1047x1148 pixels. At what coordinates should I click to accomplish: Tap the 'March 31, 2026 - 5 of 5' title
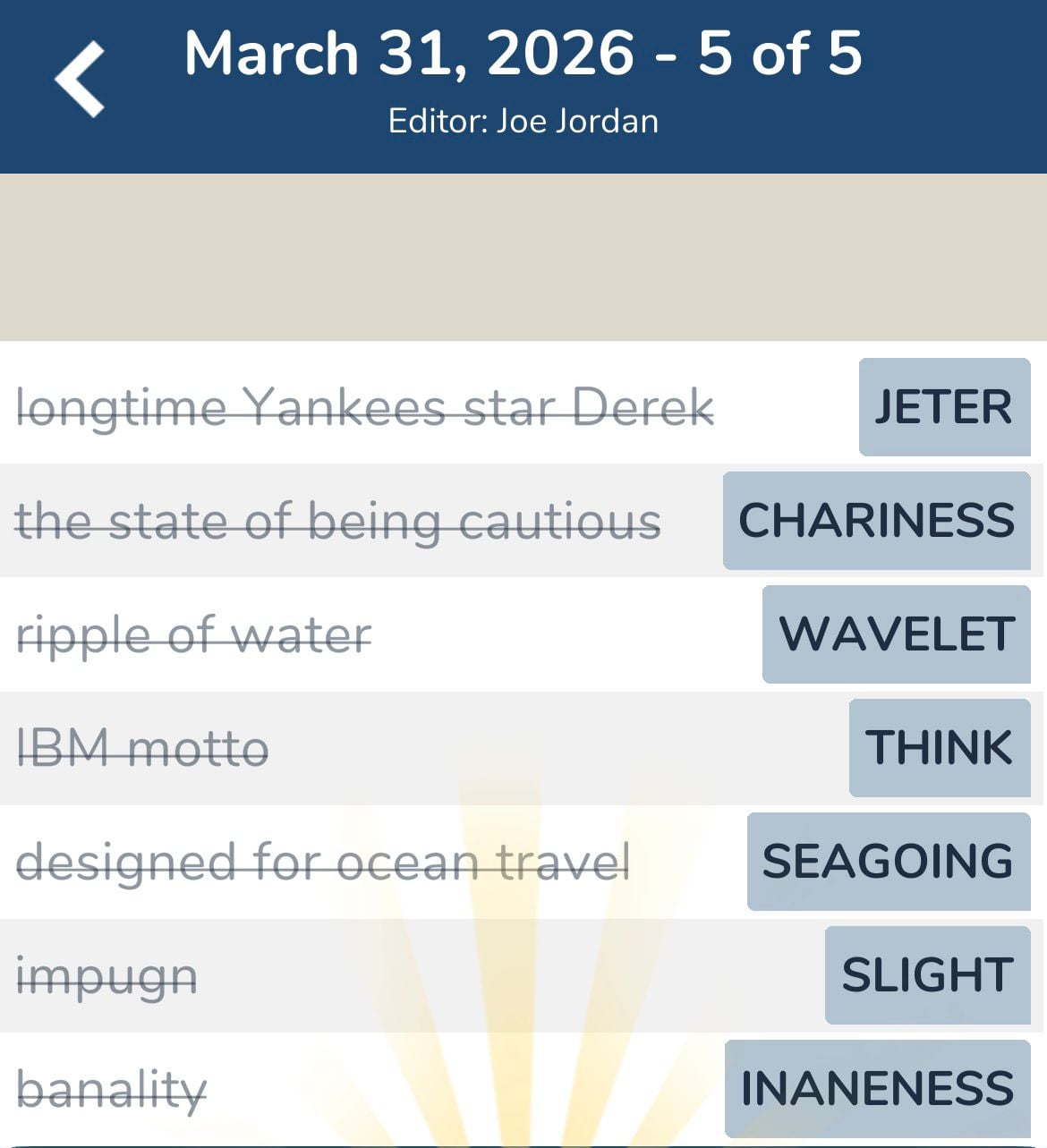523,54
